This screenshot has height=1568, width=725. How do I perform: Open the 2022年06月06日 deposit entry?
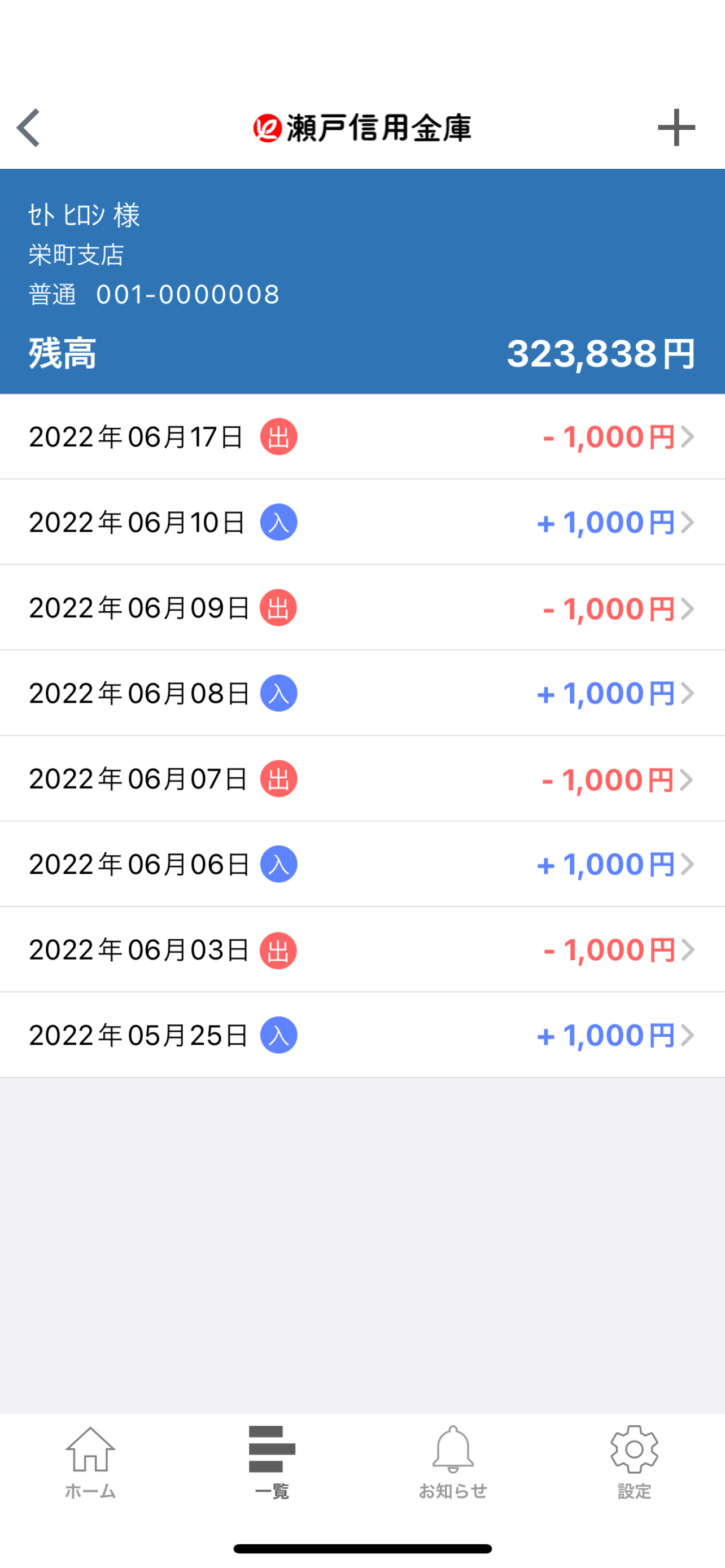pyautogui.click(x=362, y=864)
